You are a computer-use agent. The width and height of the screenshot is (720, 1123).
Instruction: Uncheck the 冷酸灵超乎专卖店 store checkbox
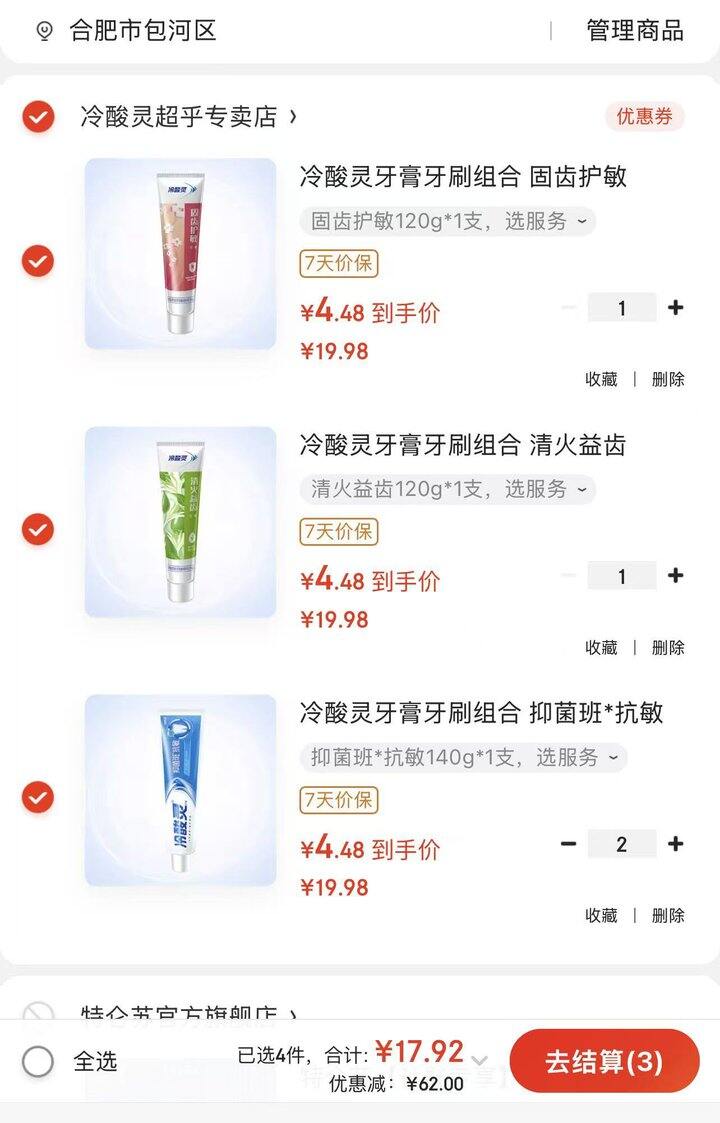coord(38,117)
